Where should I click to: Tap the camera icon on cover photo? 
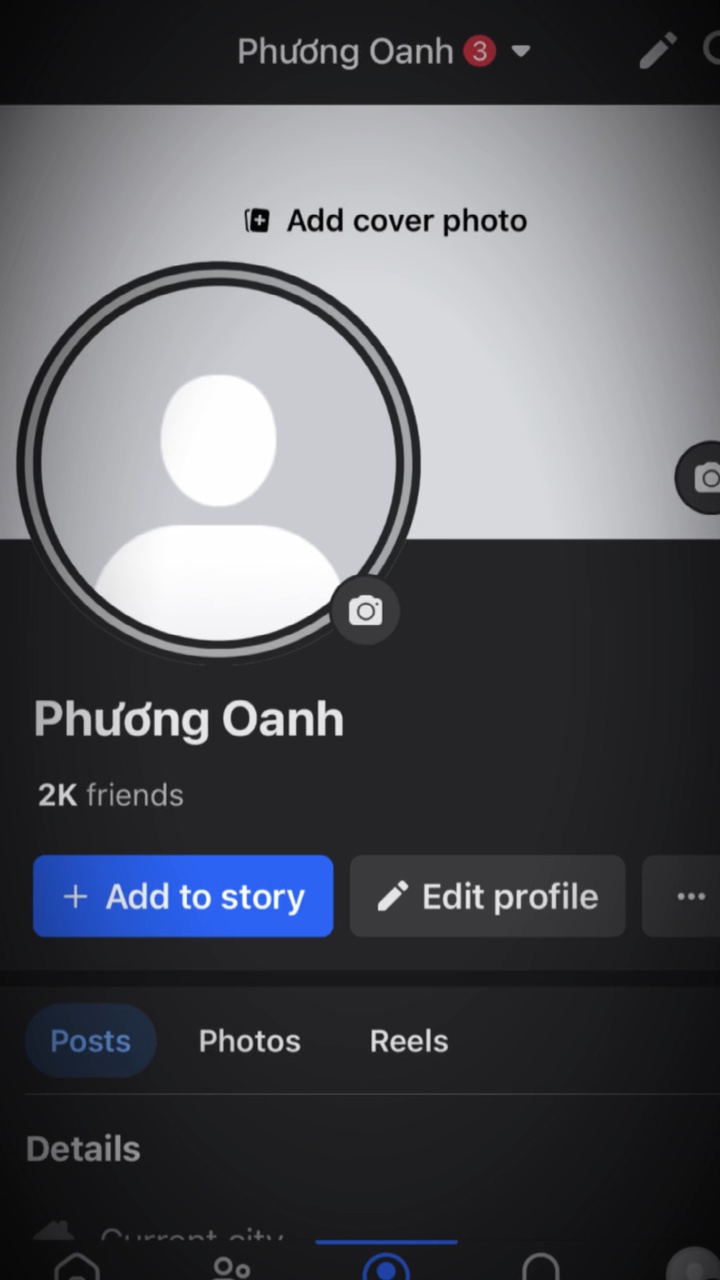[x=700, y=477]
